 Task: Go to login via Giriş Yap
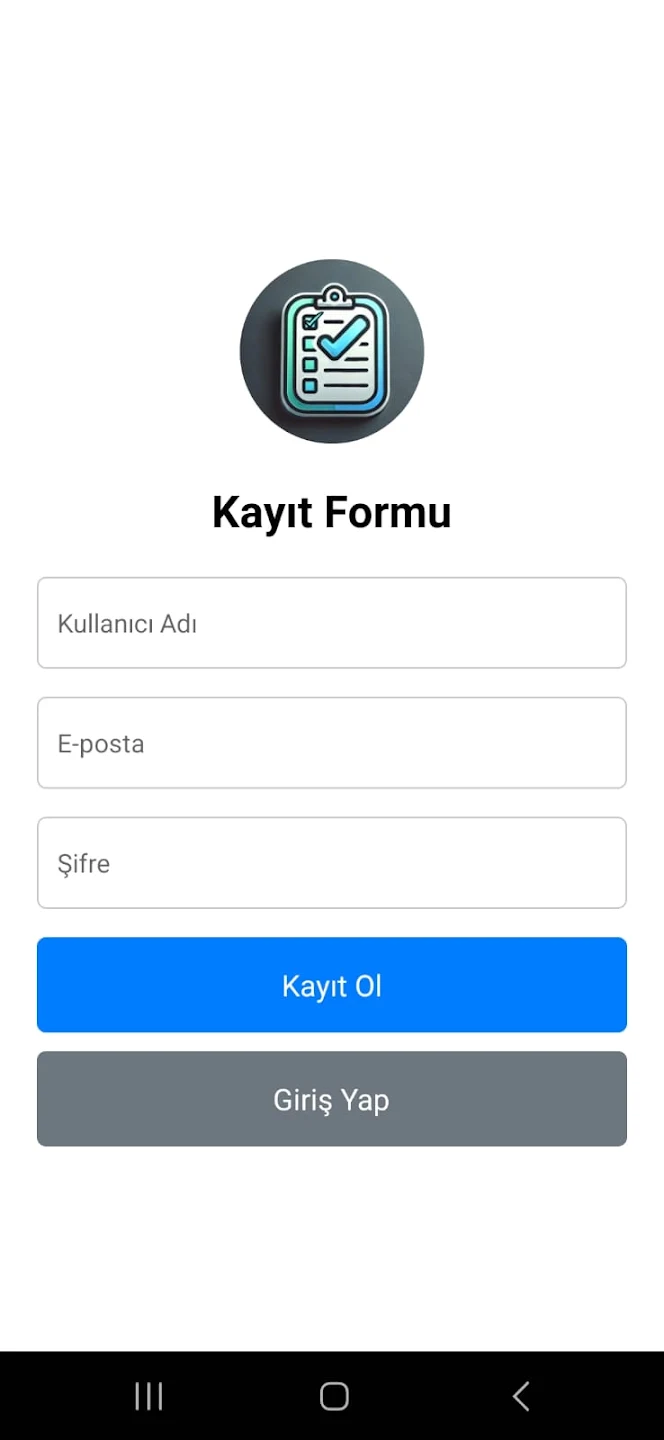[331, 1099]
